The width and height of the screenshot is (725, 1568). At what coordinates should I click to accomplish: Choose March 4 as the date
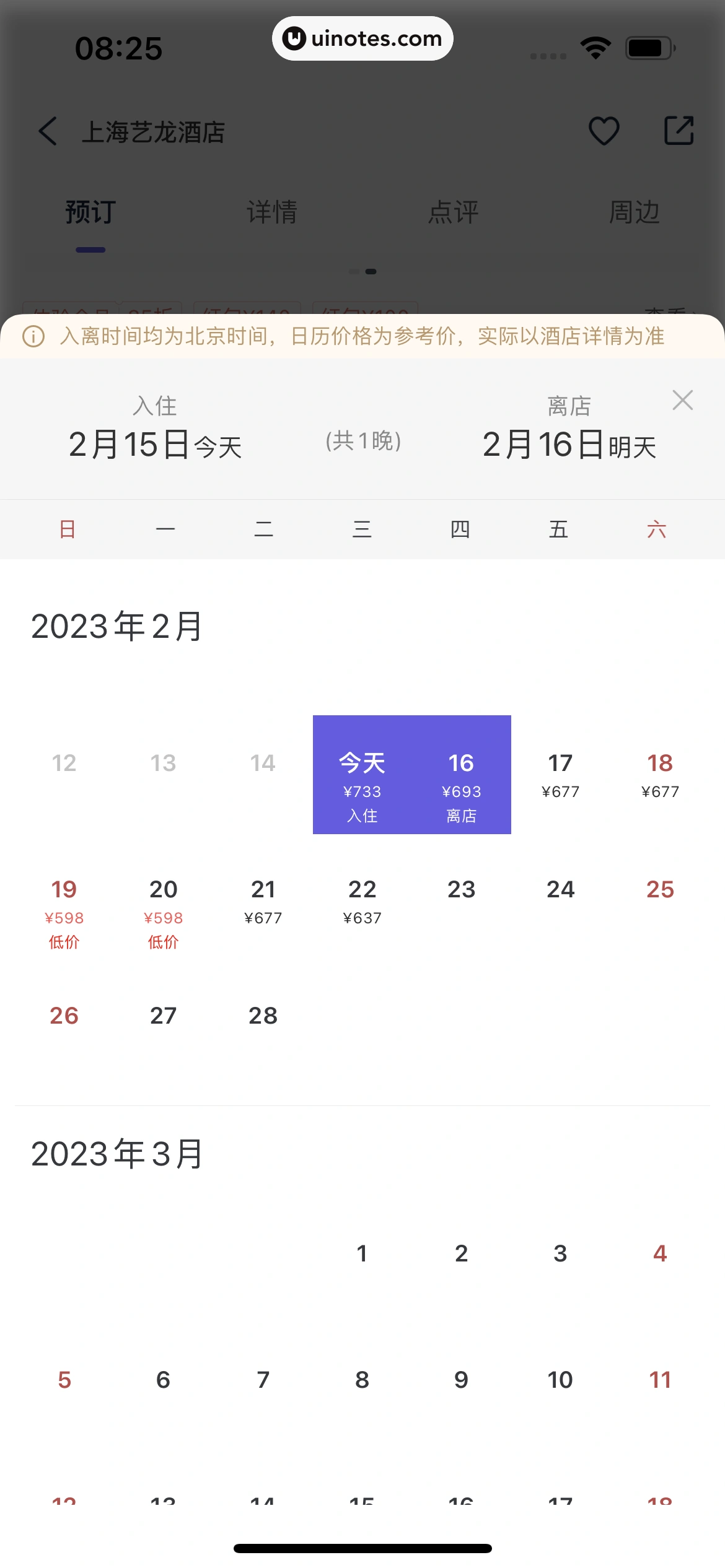pyautogui.click(x=660, y=1254)
